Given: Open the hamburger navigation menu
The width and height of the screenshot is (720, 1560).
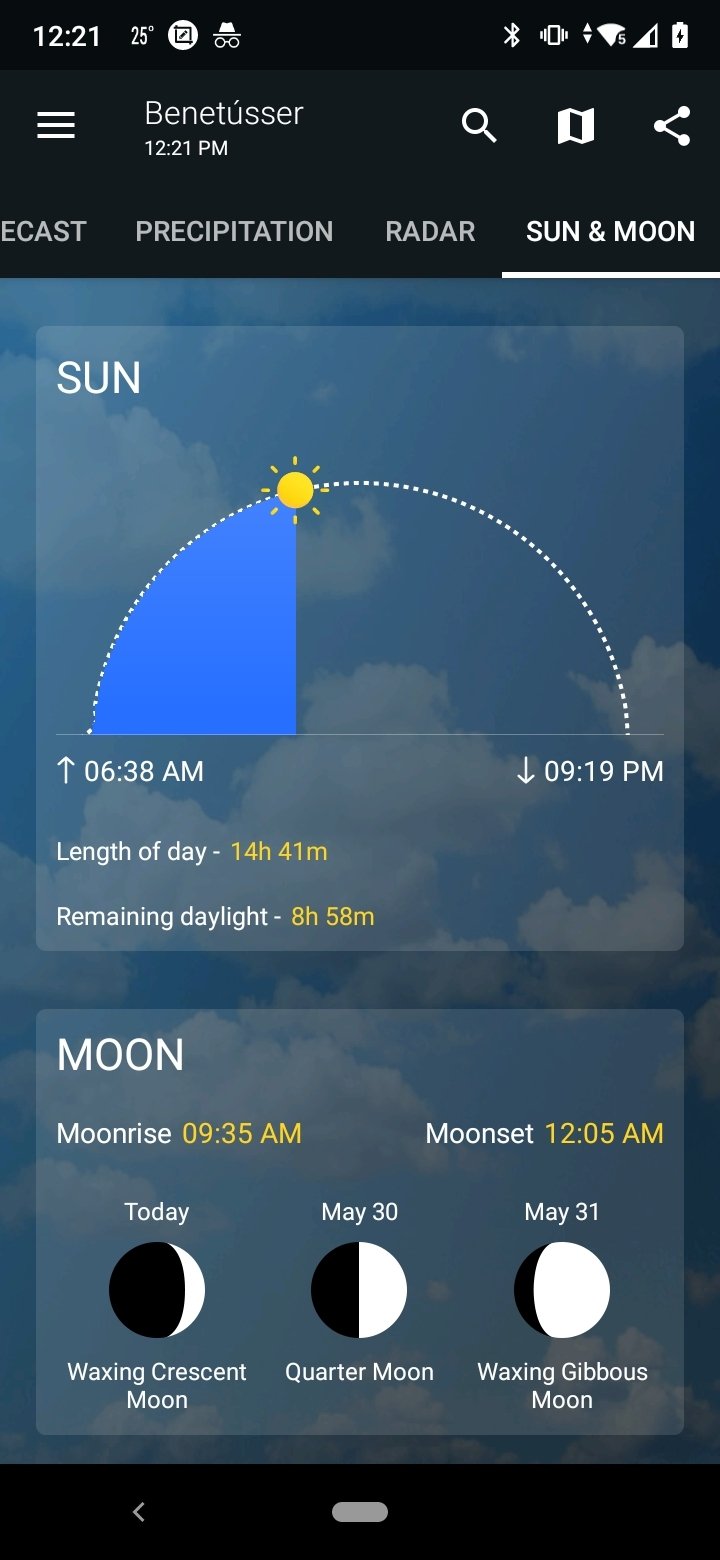Looking at the screenshot, I should (56, 126).
